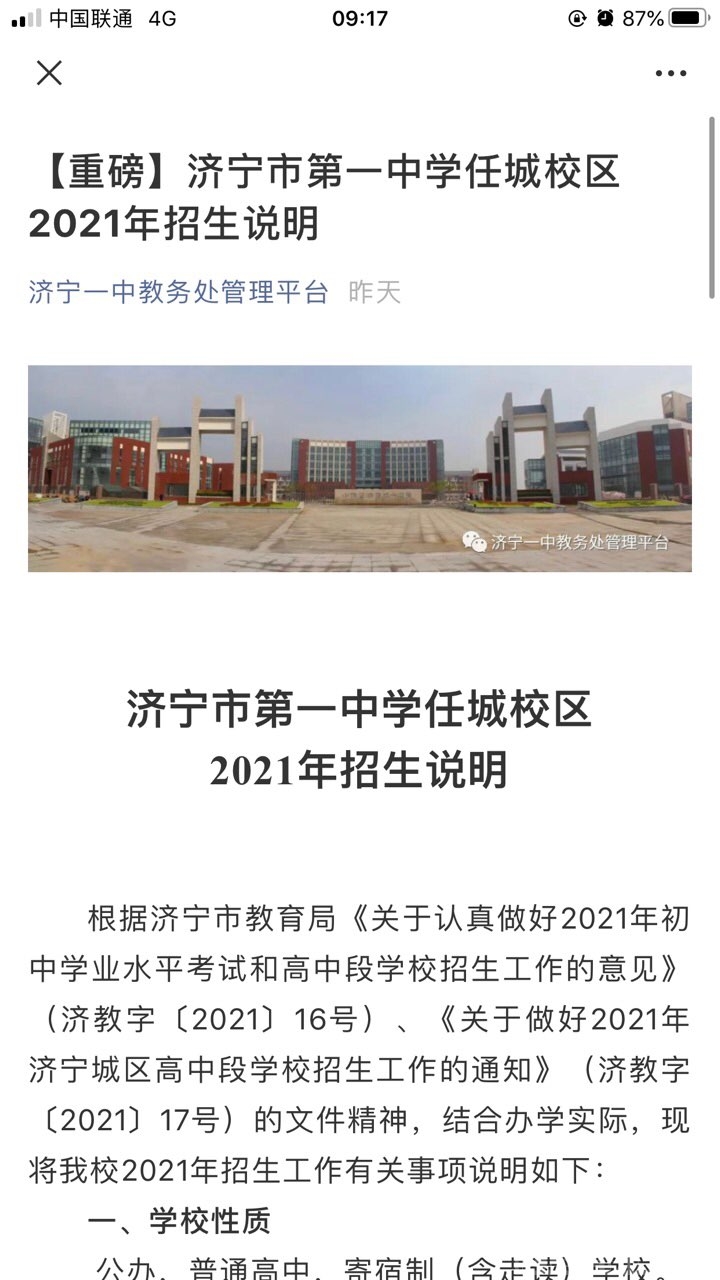Open the three-dot more options menu
This screenshot has height=1280, width=720.
pyautogui.click(x=670, y=73)
